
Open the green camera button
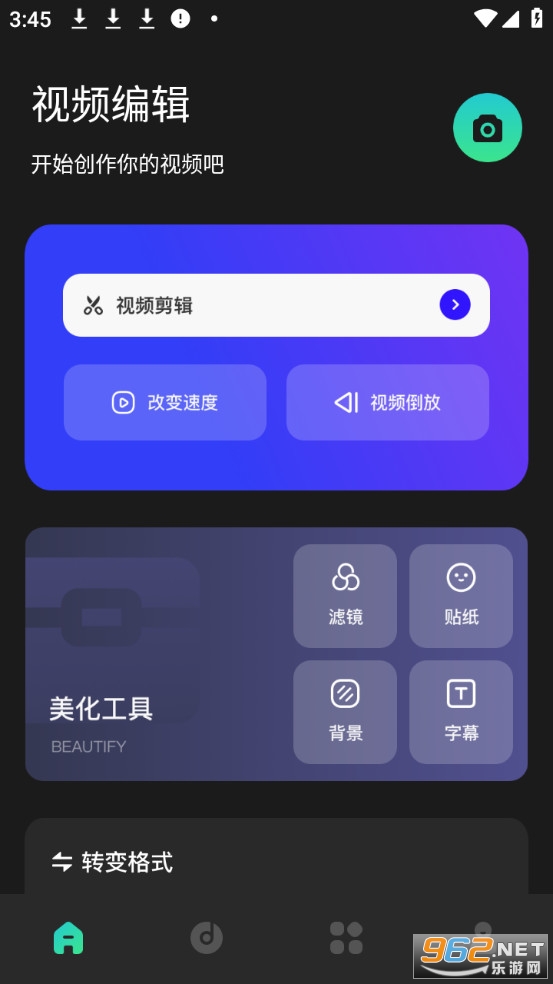487,127
